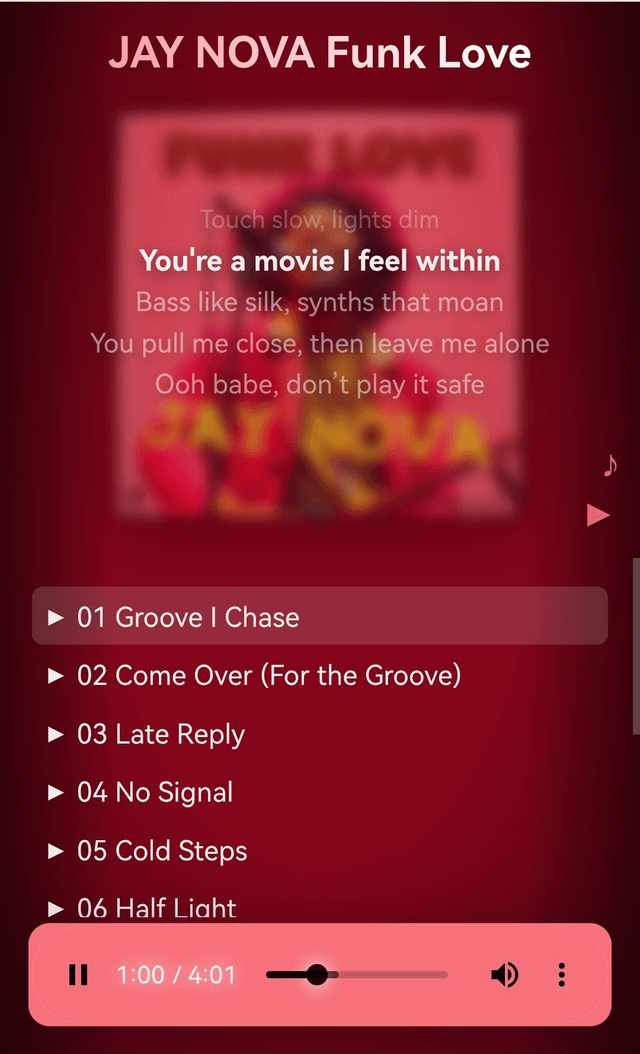Tap the pink play triangle icon
This screenshot has width=640, height=1054.
598,515
